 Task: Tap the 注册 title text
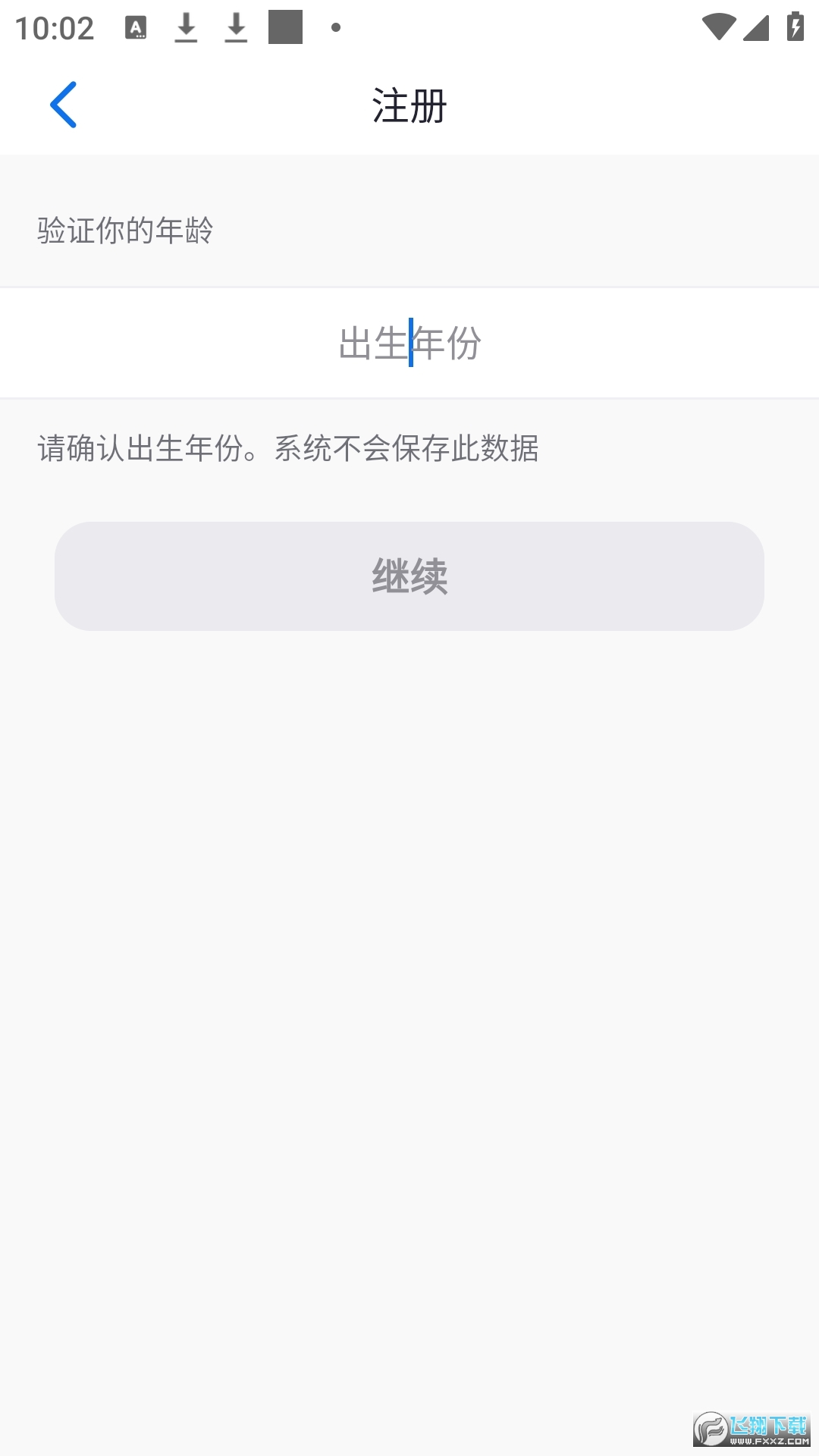tap(409, 106)
